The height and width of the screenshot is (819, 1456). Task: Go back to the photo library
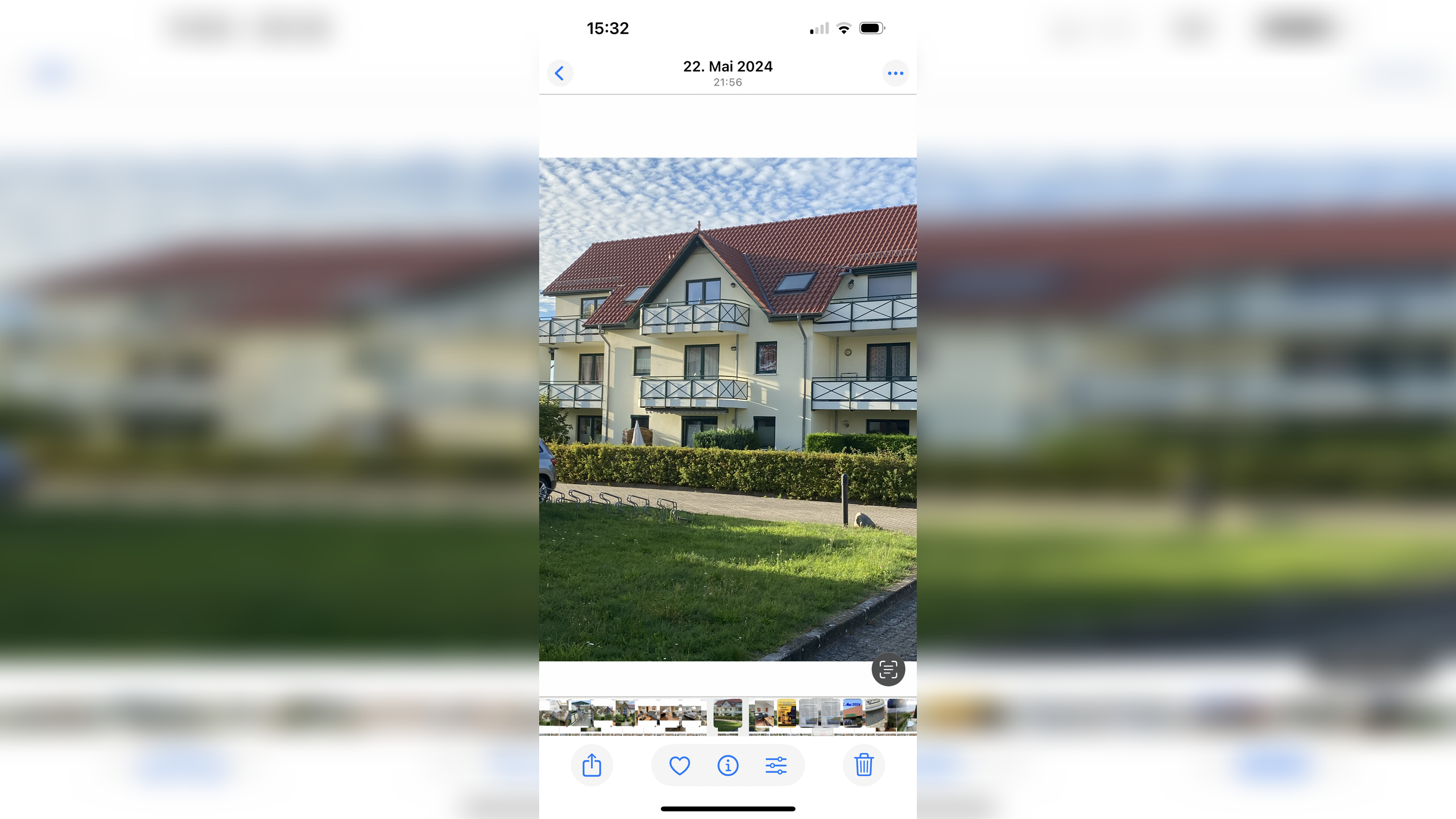(x=560, y=73)
